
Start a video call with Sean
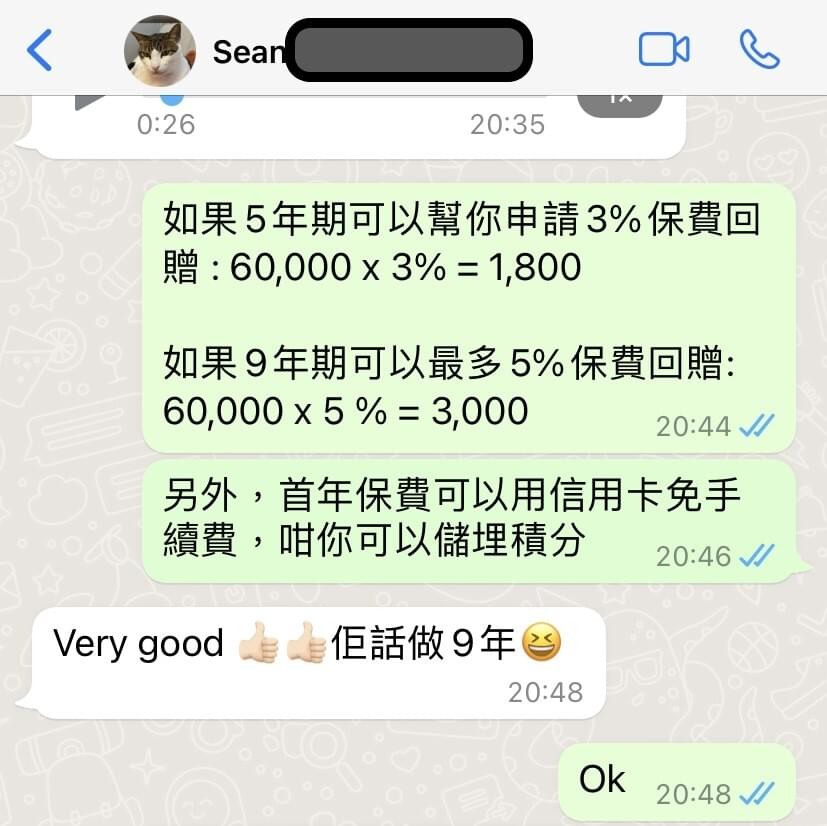tap(664, 49)
